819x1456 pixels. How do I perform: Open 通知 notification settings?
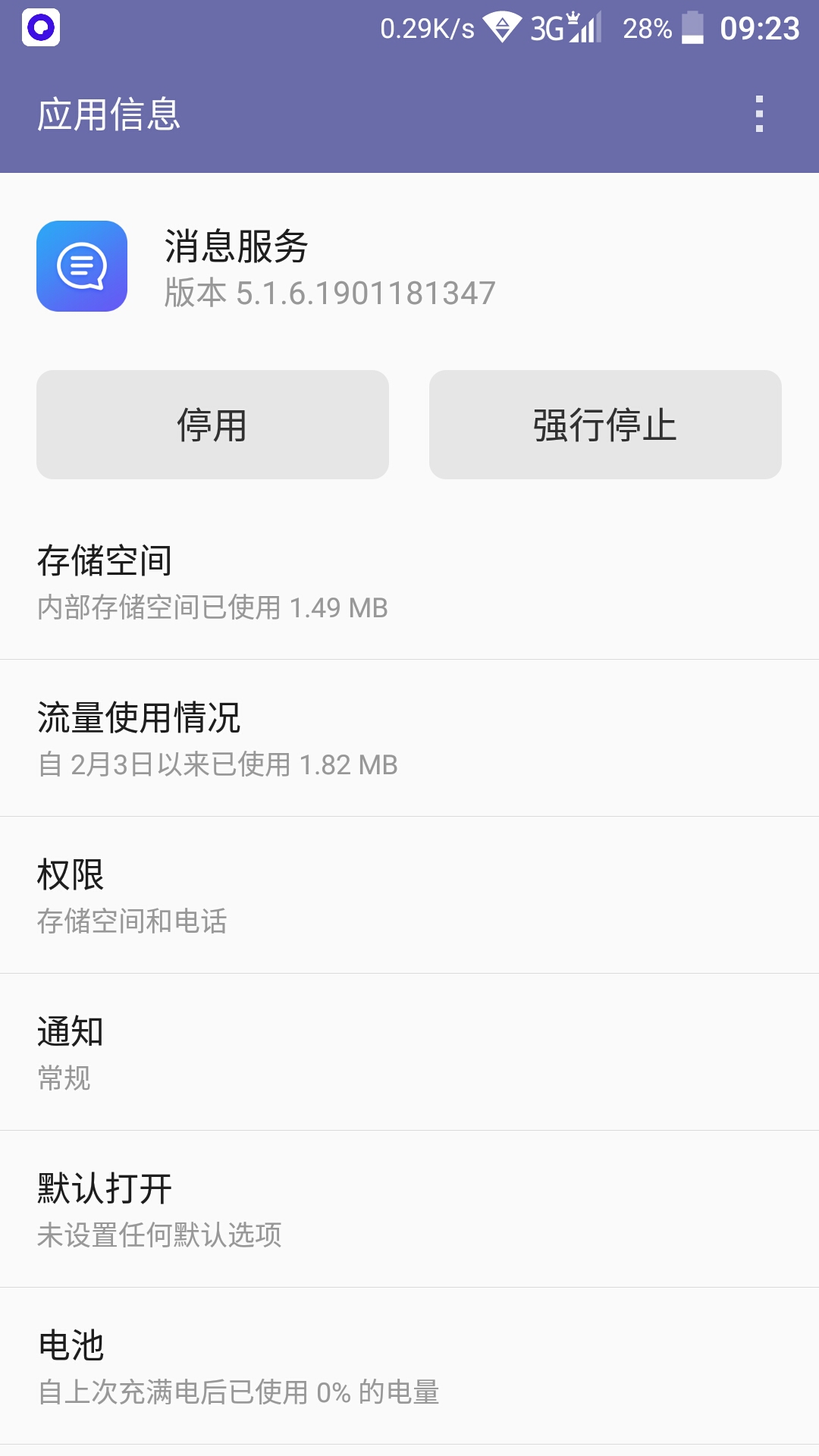pos(409,1053)
